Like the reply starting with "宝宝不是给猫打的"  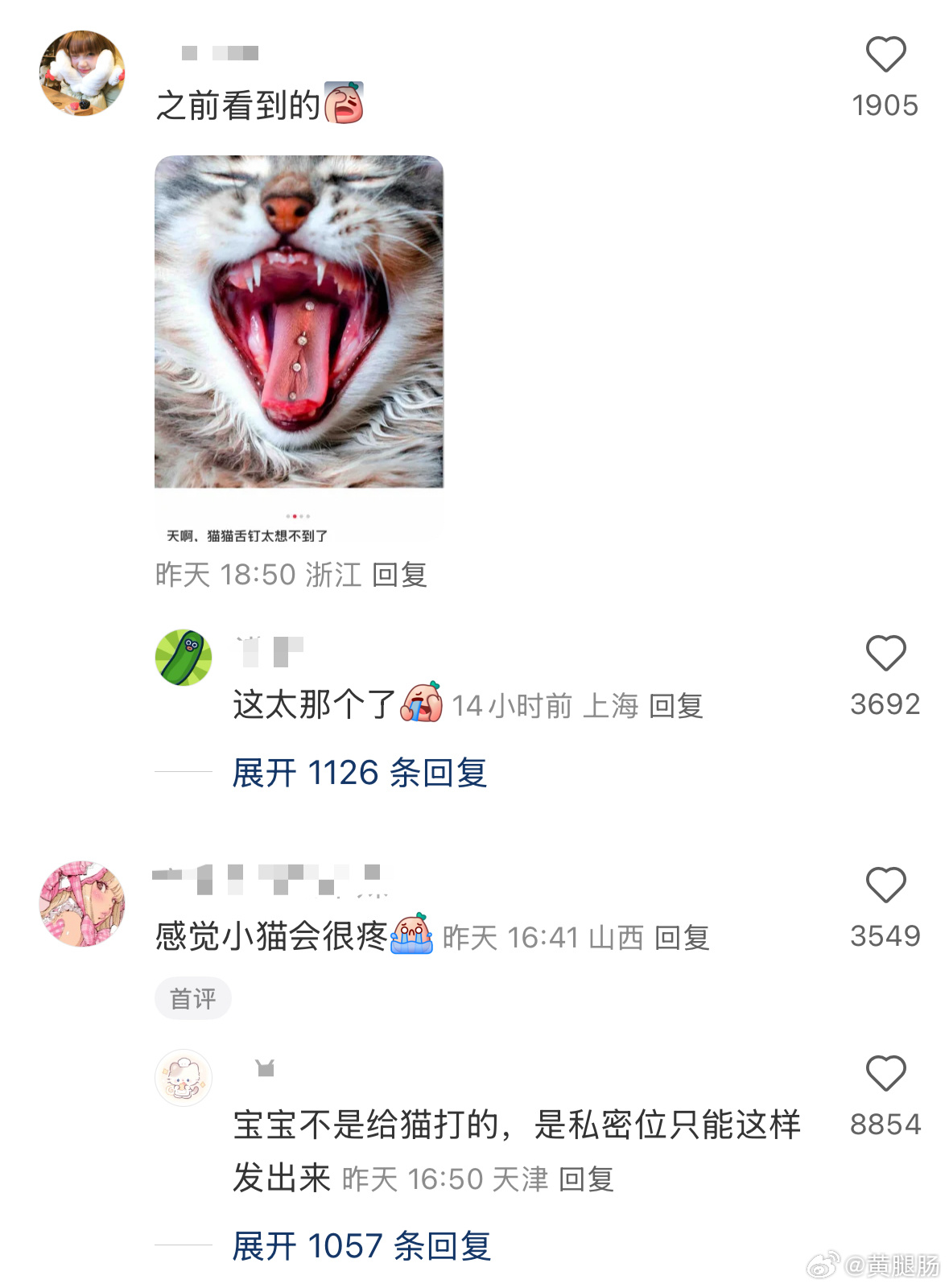click(x=885, y=1073)
